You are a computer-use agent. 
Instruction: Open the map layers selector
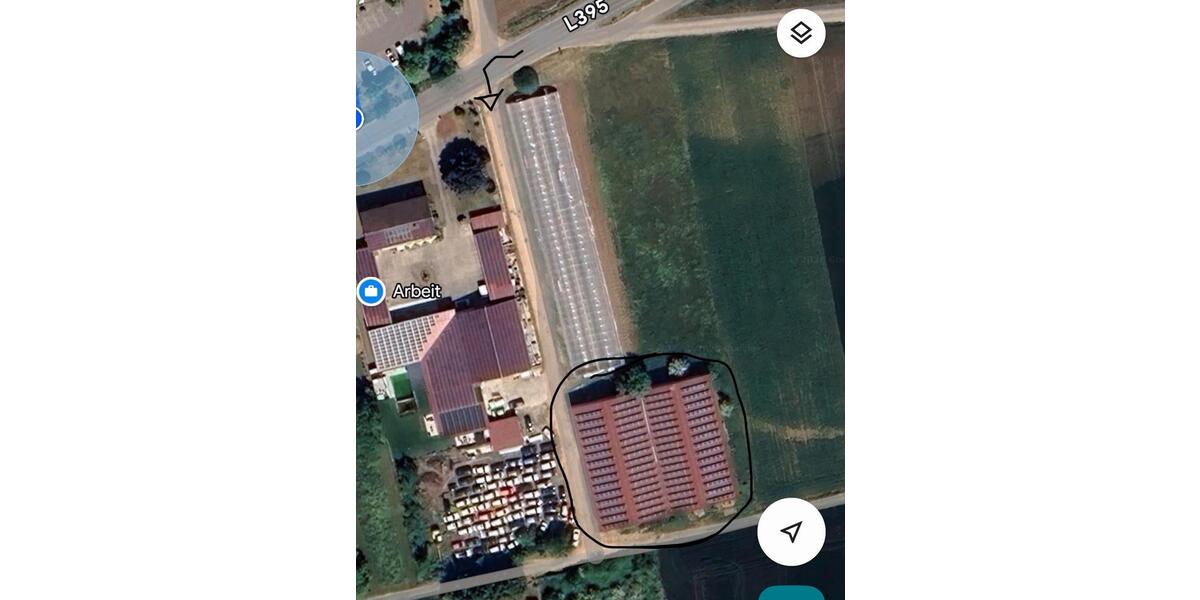[x=801, y=33]
